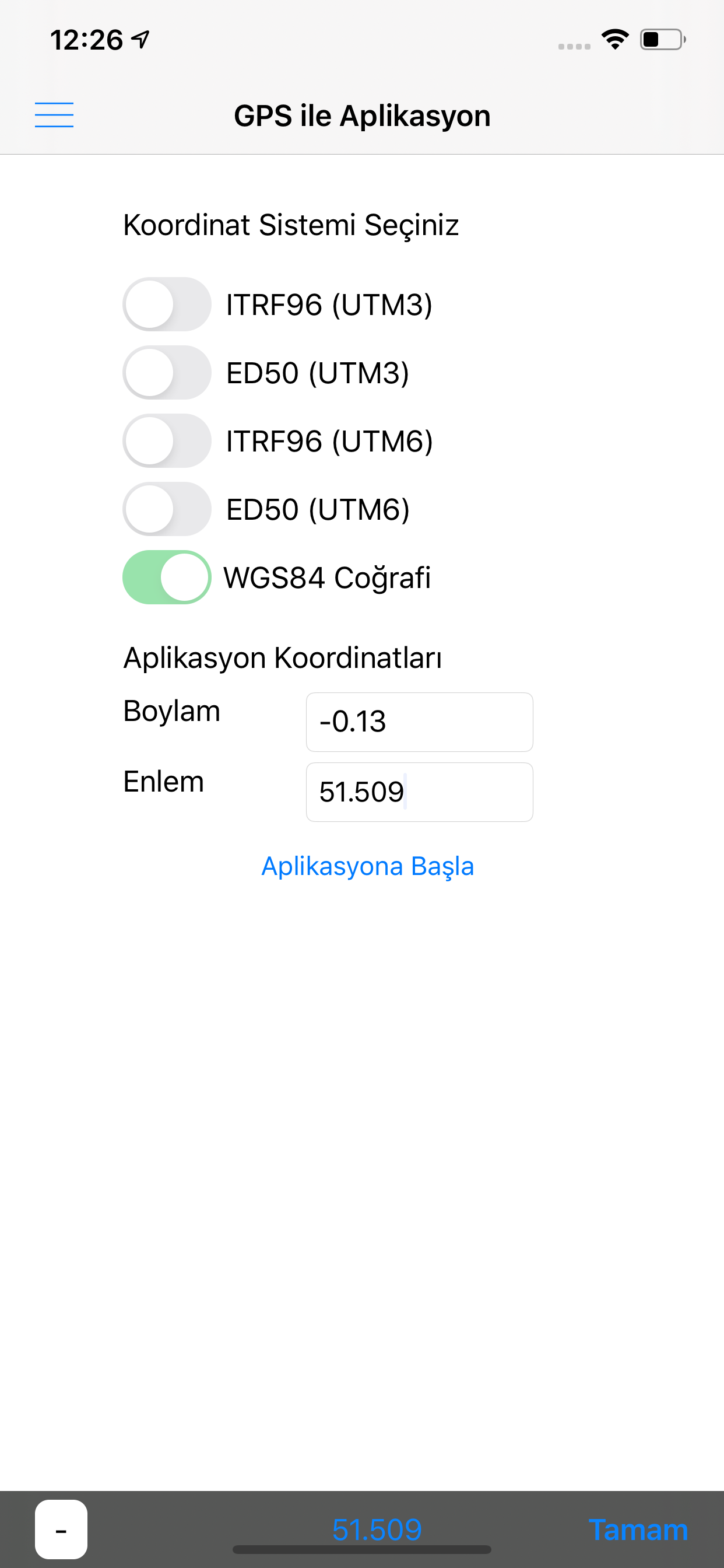This screenshot has width=724, height=1568.
Task: Tap the Aplikasyona Başla link
Action: pyautogui.click(x=367, y=866)
